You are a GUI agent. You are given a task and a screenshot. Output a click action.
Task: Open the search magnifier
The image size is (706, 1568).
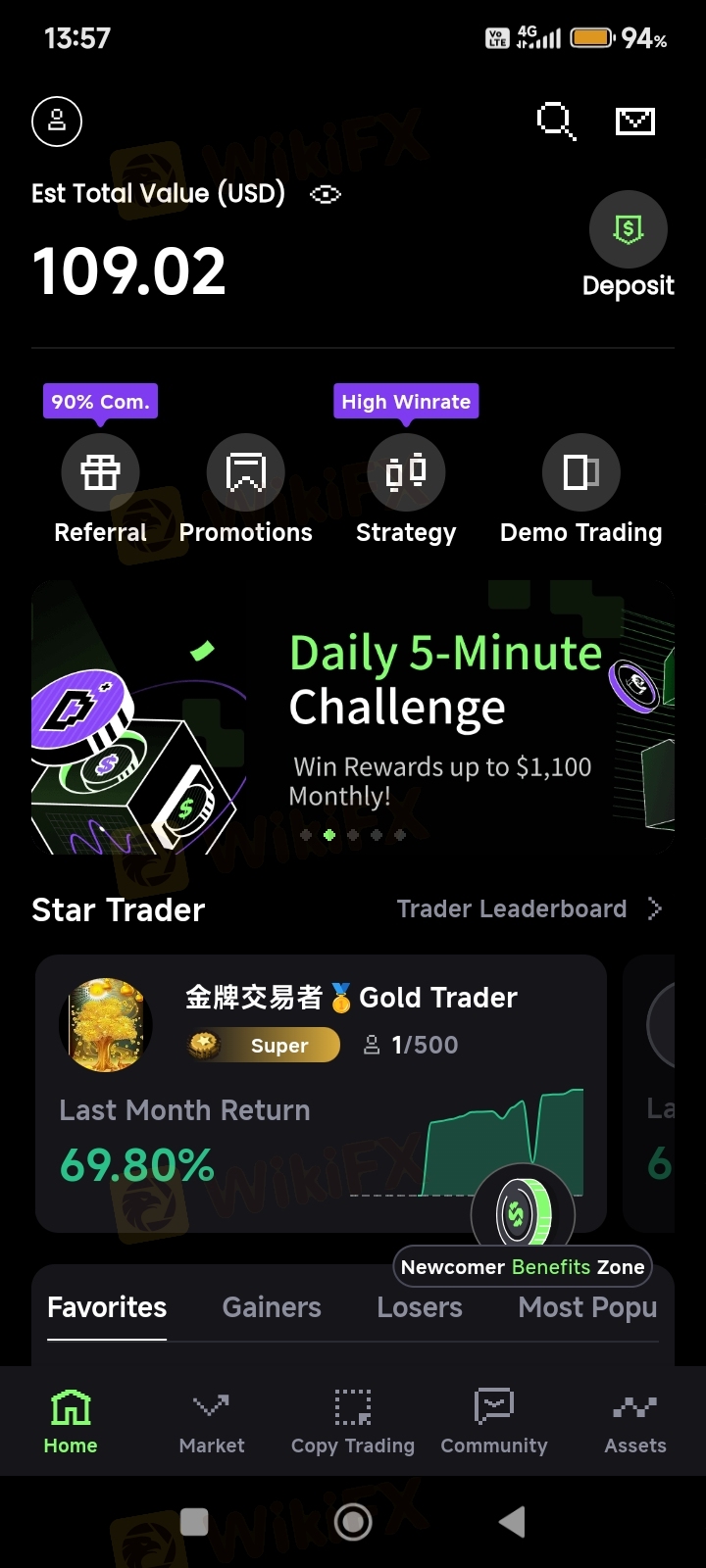[555, 122]
